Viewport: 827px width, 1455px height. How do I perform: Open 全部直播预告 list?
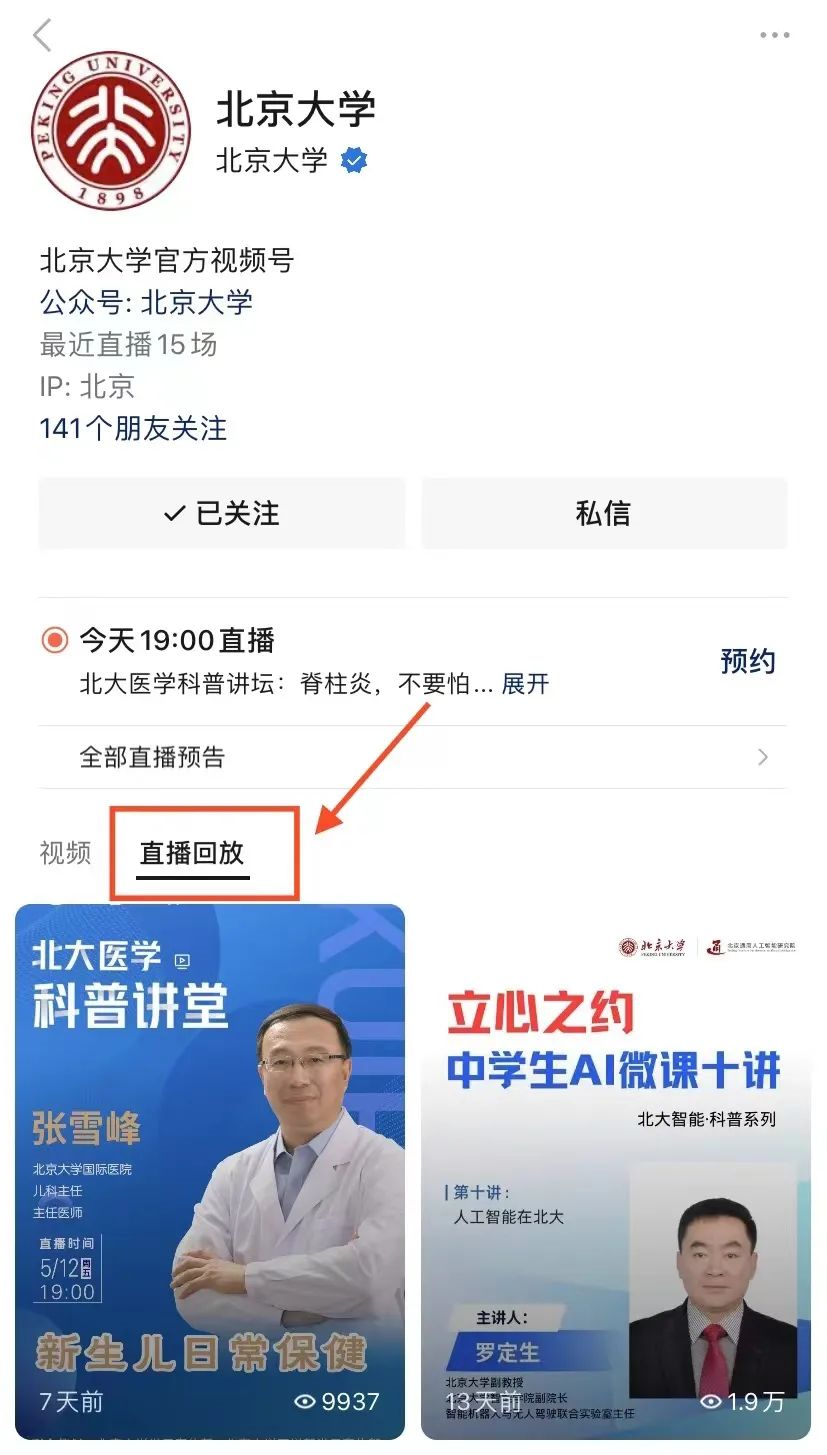[413, 757]
